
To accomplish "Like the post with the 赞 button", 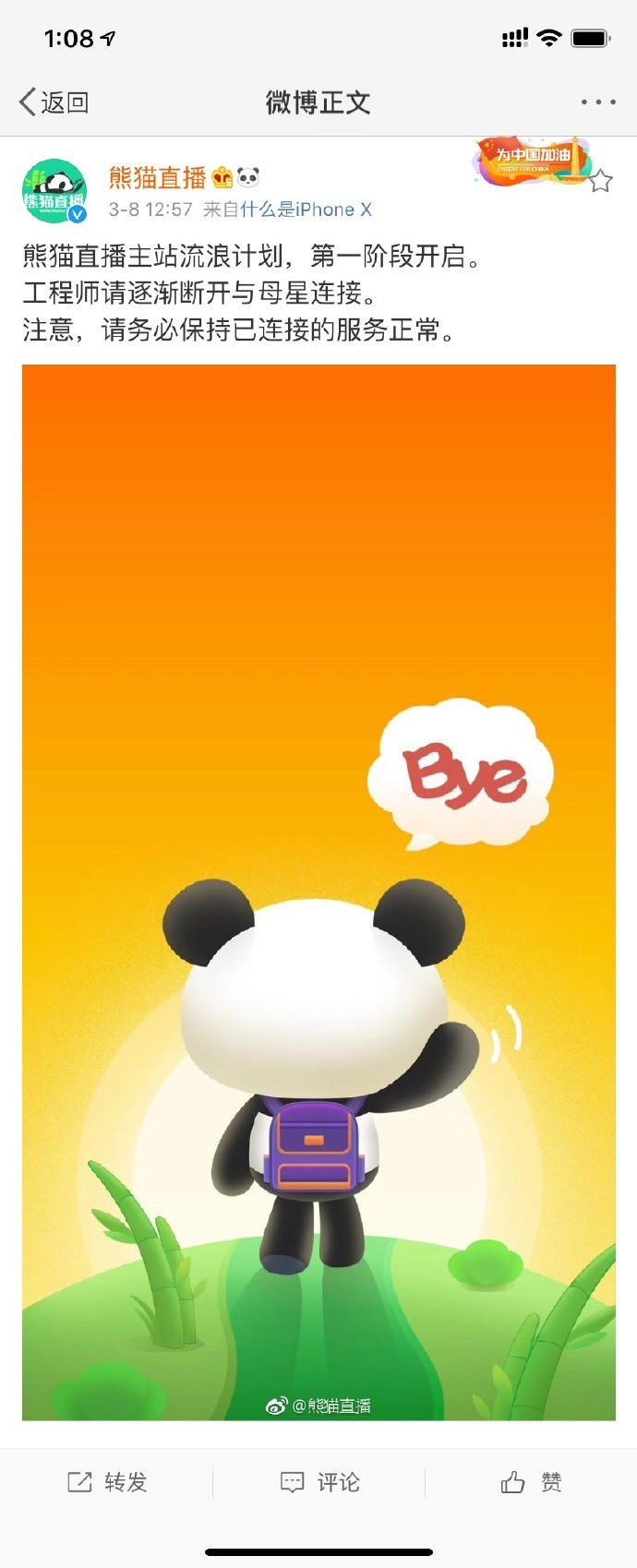I will point(531,1482).
